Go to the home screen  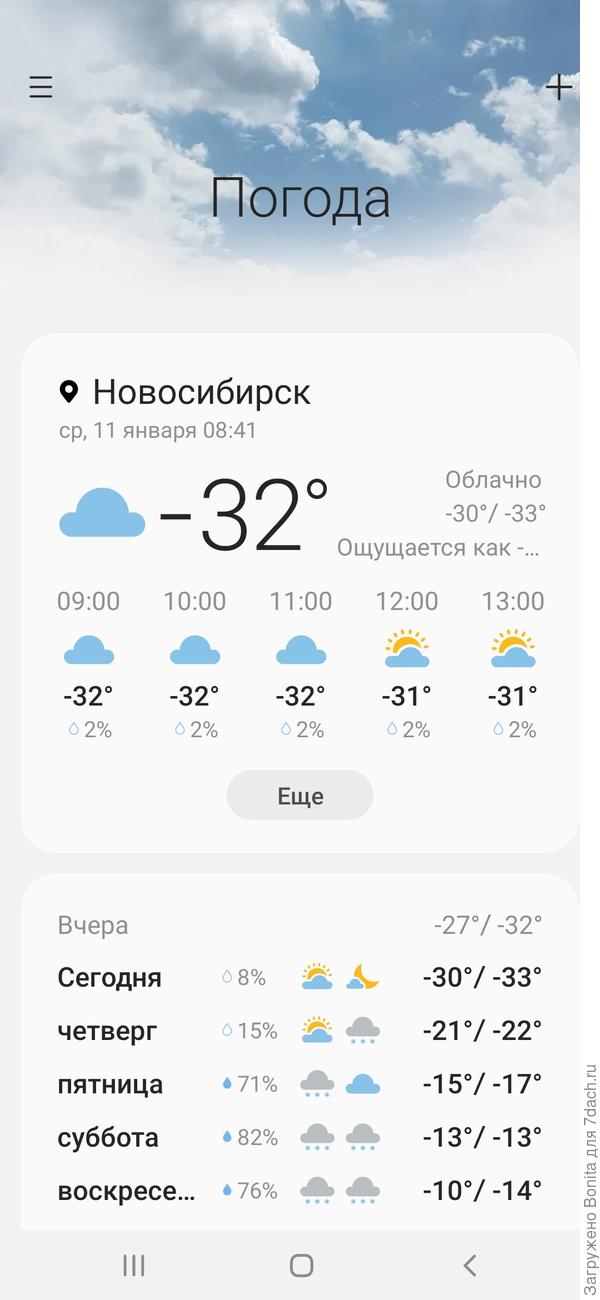301,1265
